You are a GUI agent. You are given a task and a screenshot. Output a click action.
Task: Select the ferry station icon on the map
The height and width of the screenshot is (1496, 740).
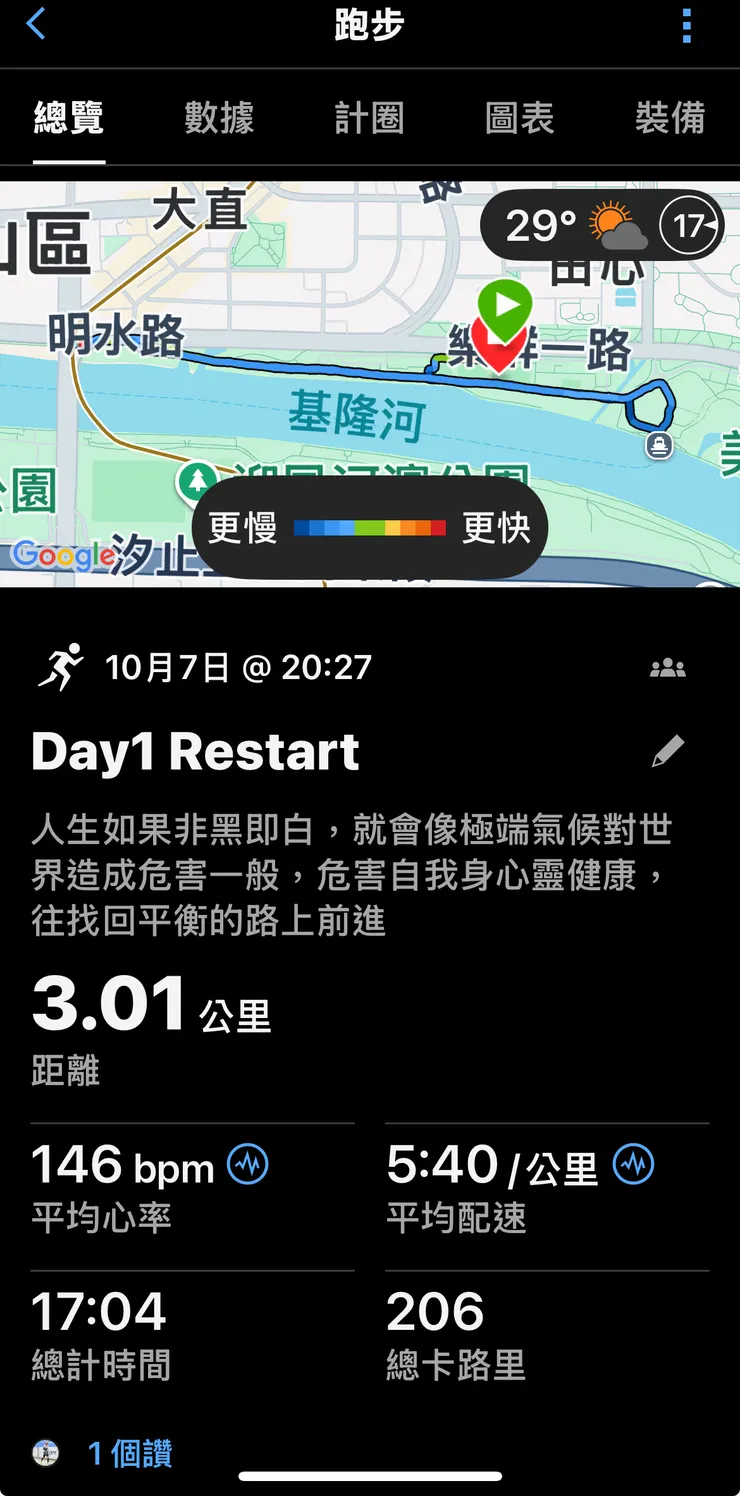coord(657,444)
